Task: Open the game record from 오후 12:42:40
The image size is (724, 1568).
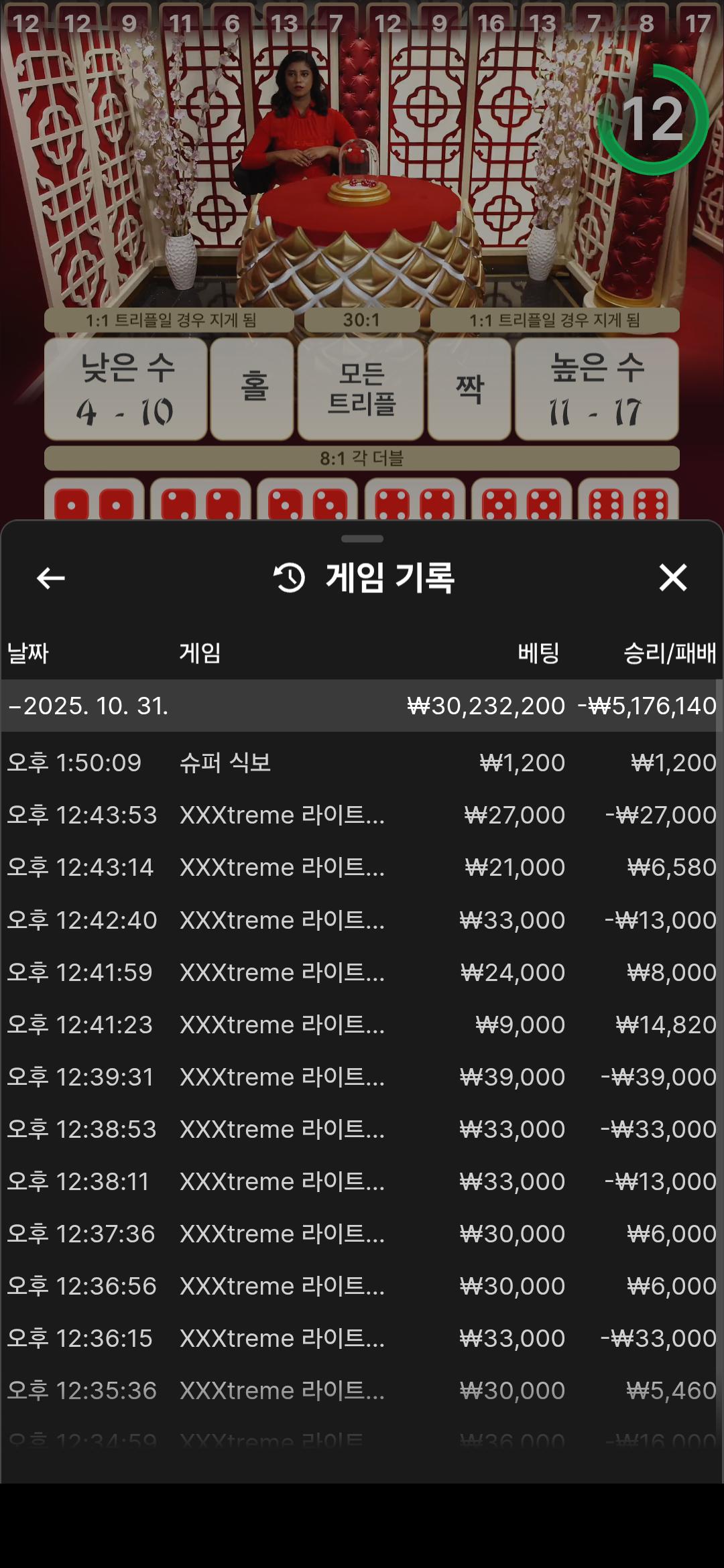Action: [362, 919]
